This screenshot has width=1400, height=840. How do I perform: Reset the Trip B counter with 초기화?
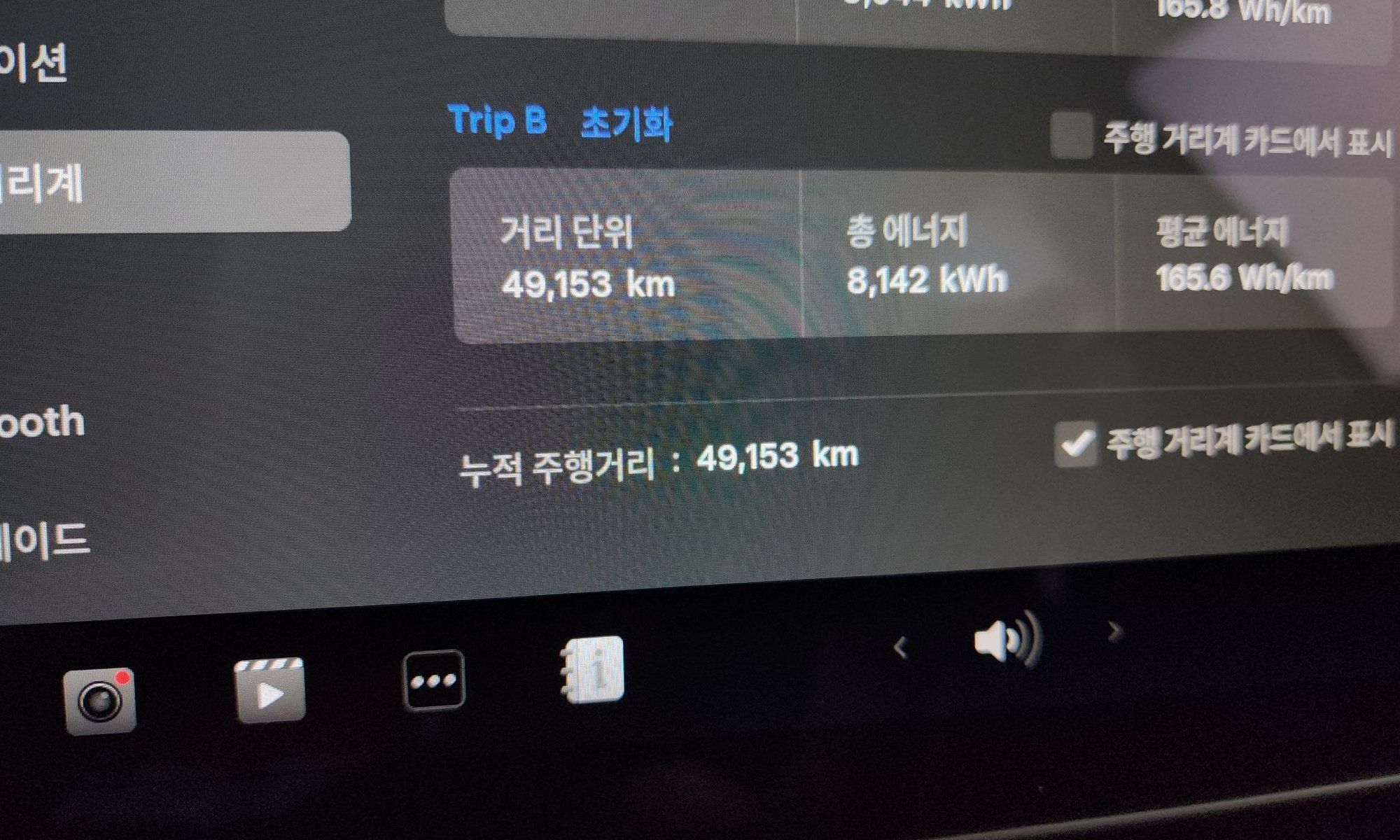(626, 125)
